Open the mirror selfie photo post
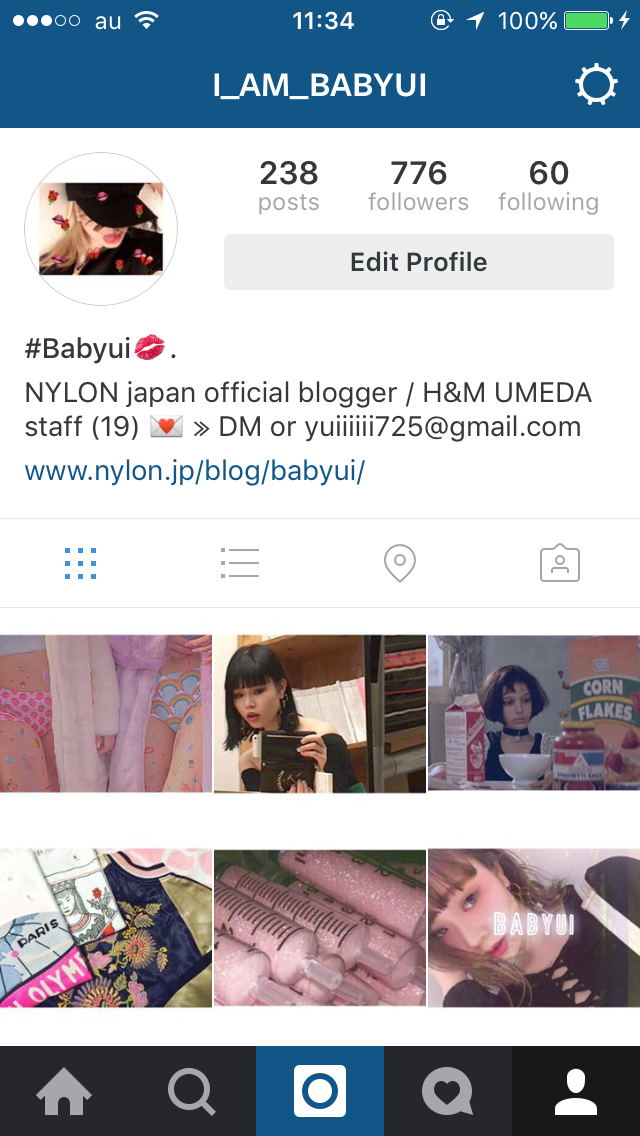 coord(320,713)
